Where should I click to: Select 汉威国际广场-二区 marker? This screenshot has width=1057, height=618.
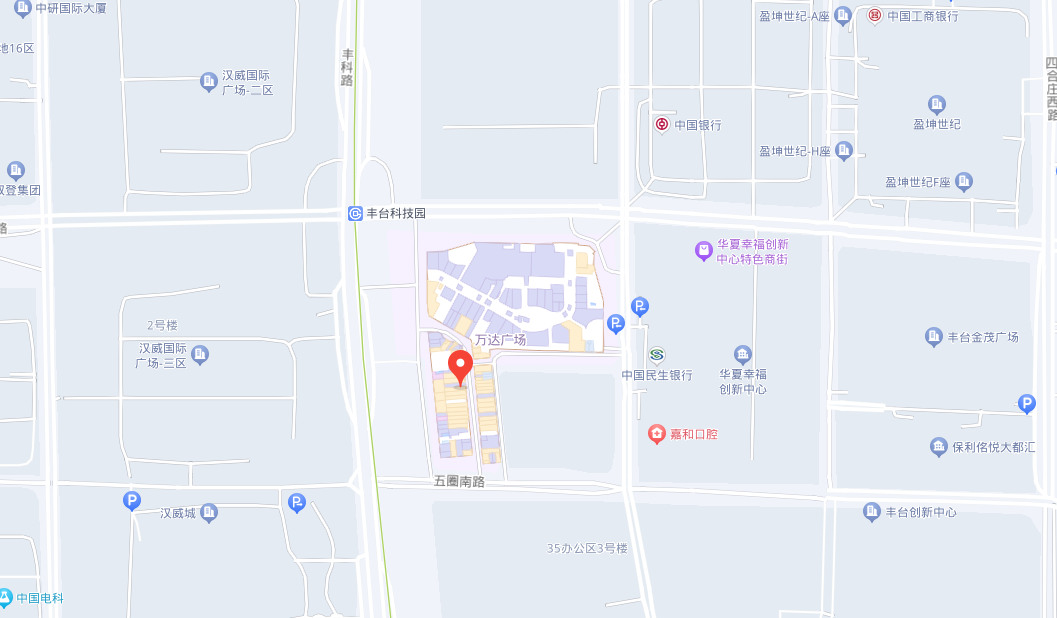(208, 81)
